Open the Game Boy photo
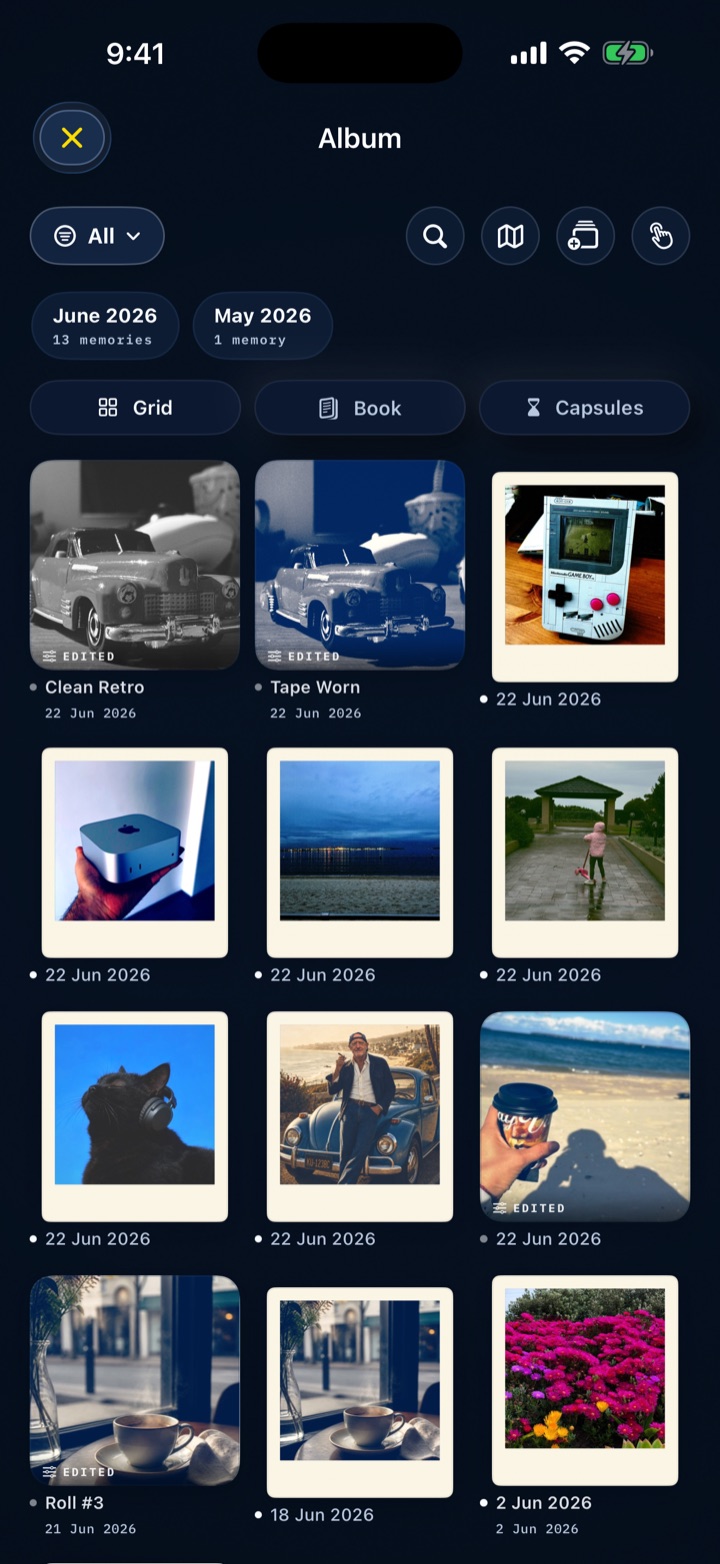The image size is (720, 1564). [585, 576]
